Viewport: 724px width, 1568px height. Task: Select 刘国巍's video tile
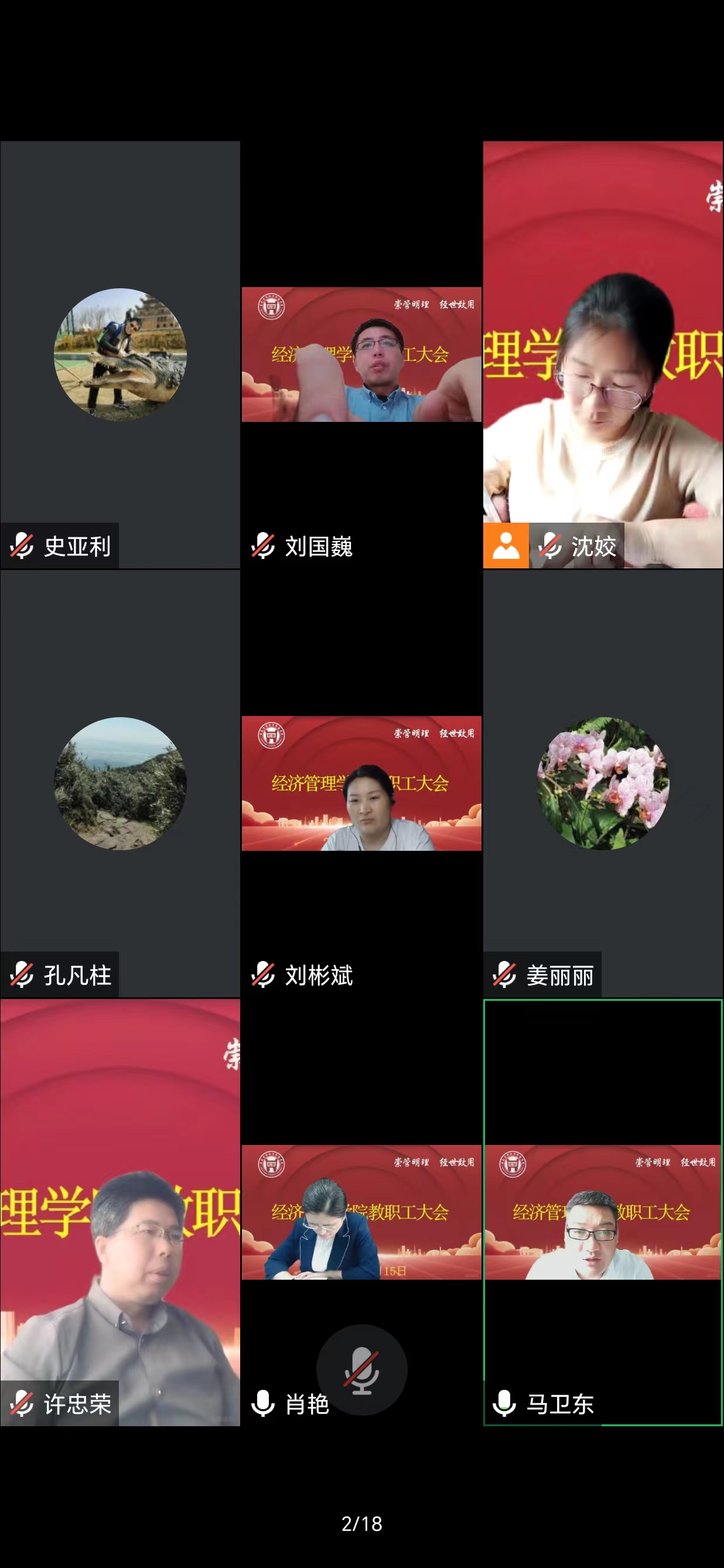(361, 355)
